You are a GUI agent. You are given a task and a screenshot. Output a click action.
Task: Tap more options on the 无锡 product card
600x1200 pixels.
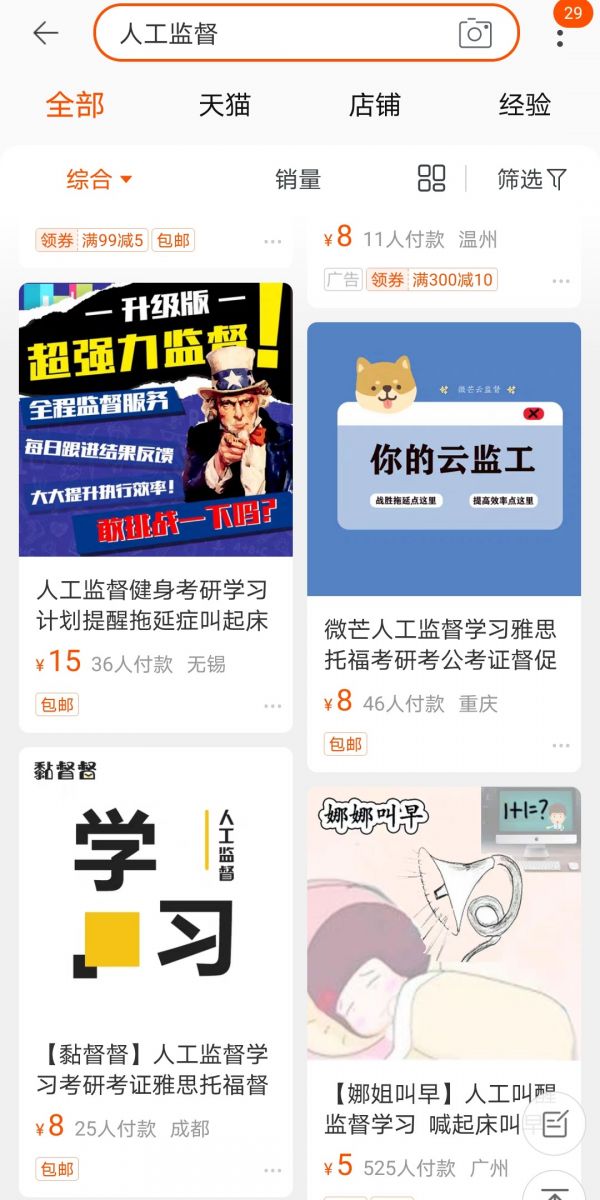coord(273,706)
